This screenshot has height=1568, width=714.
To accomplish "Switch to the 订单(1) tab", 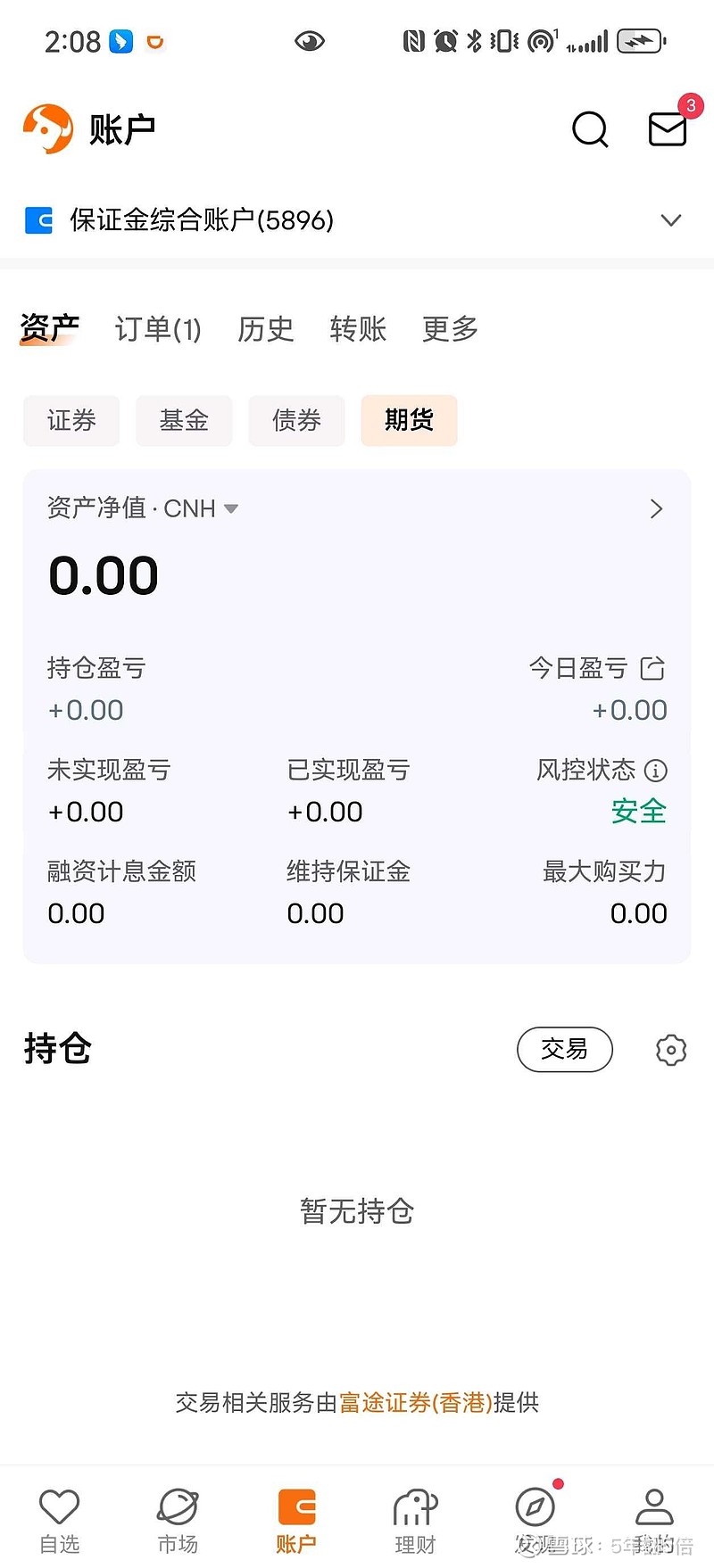I will tap(158, 329).
